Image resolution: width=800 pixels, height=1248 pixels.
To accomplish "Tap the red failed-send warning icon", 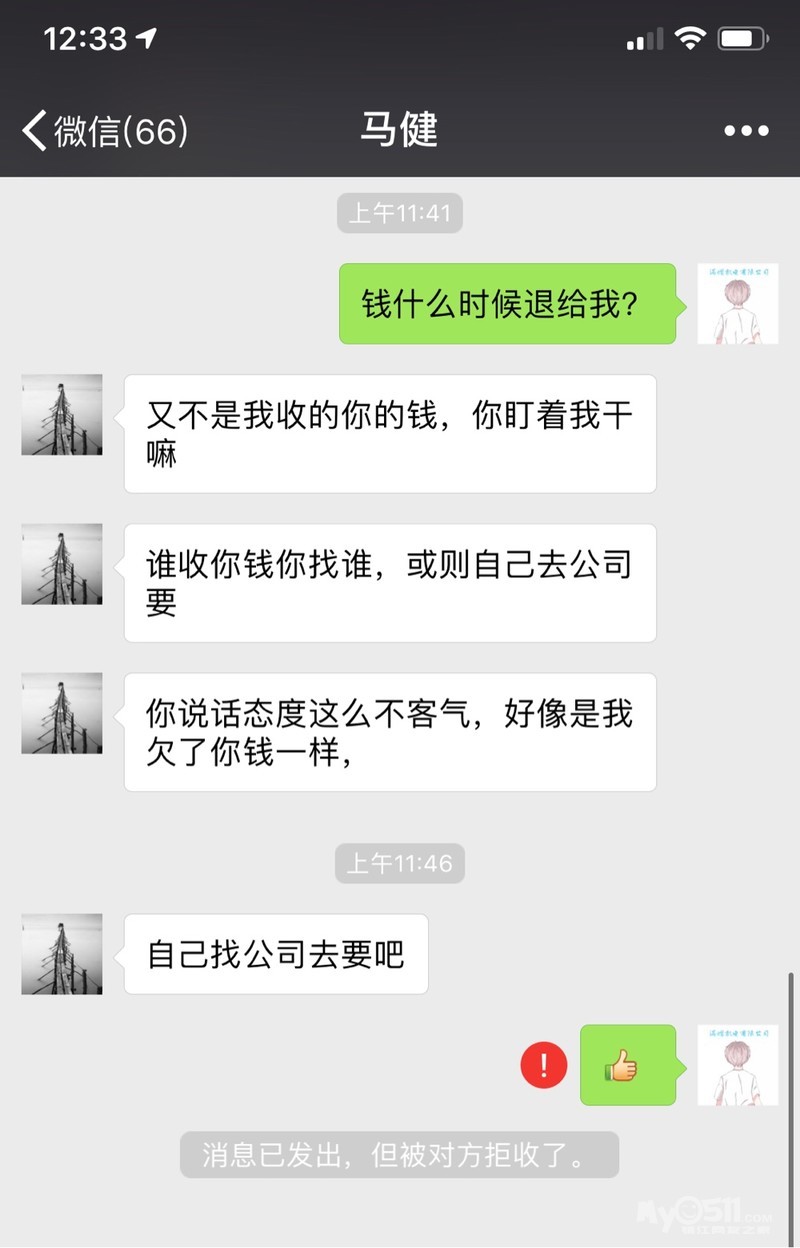I will pos(544,1065).
